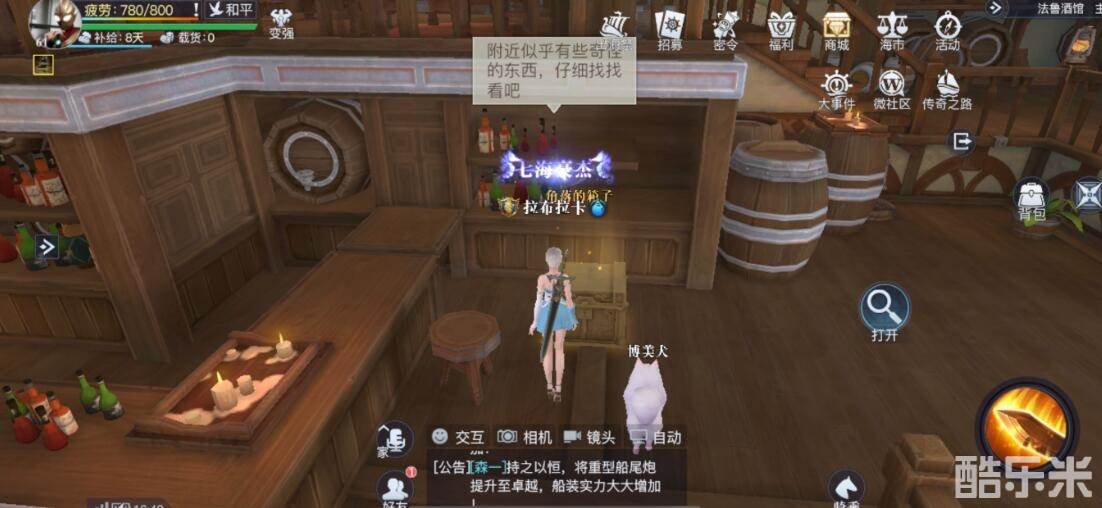
Task: Open the 好友 friends list
Action: [x=396, y=487]
